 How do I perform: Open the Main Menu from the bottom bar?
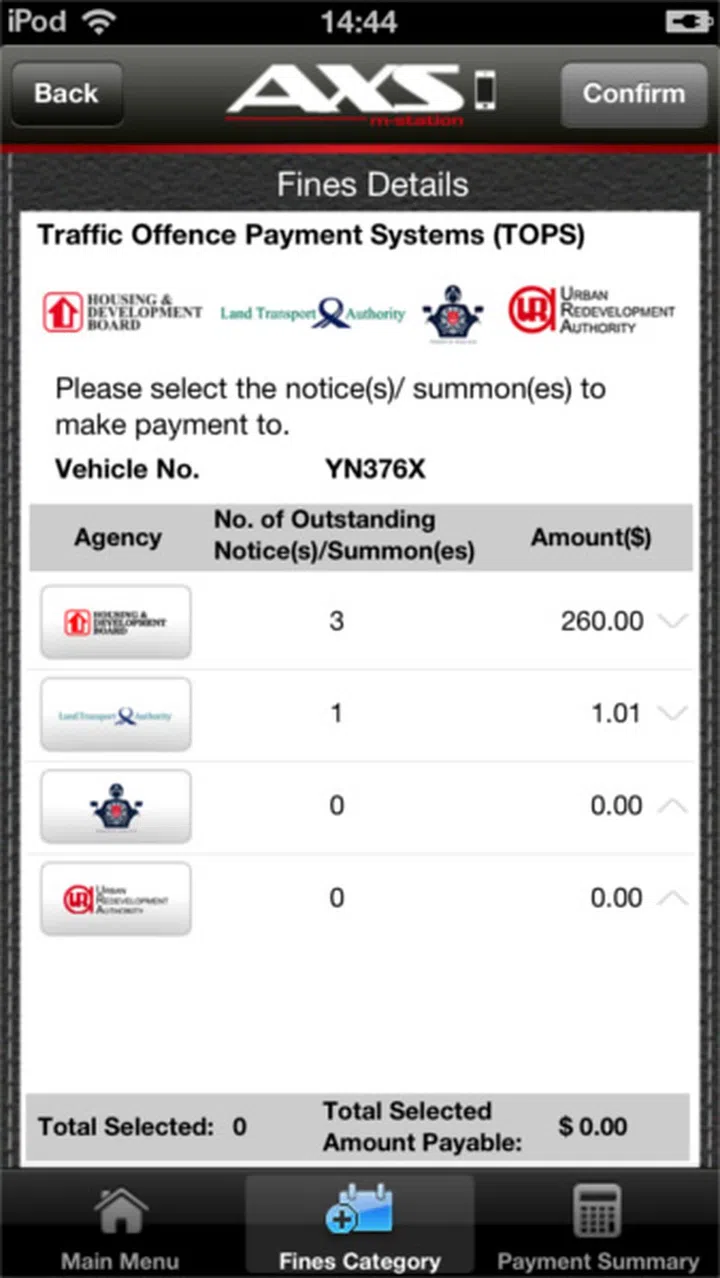click(120, 1225)
